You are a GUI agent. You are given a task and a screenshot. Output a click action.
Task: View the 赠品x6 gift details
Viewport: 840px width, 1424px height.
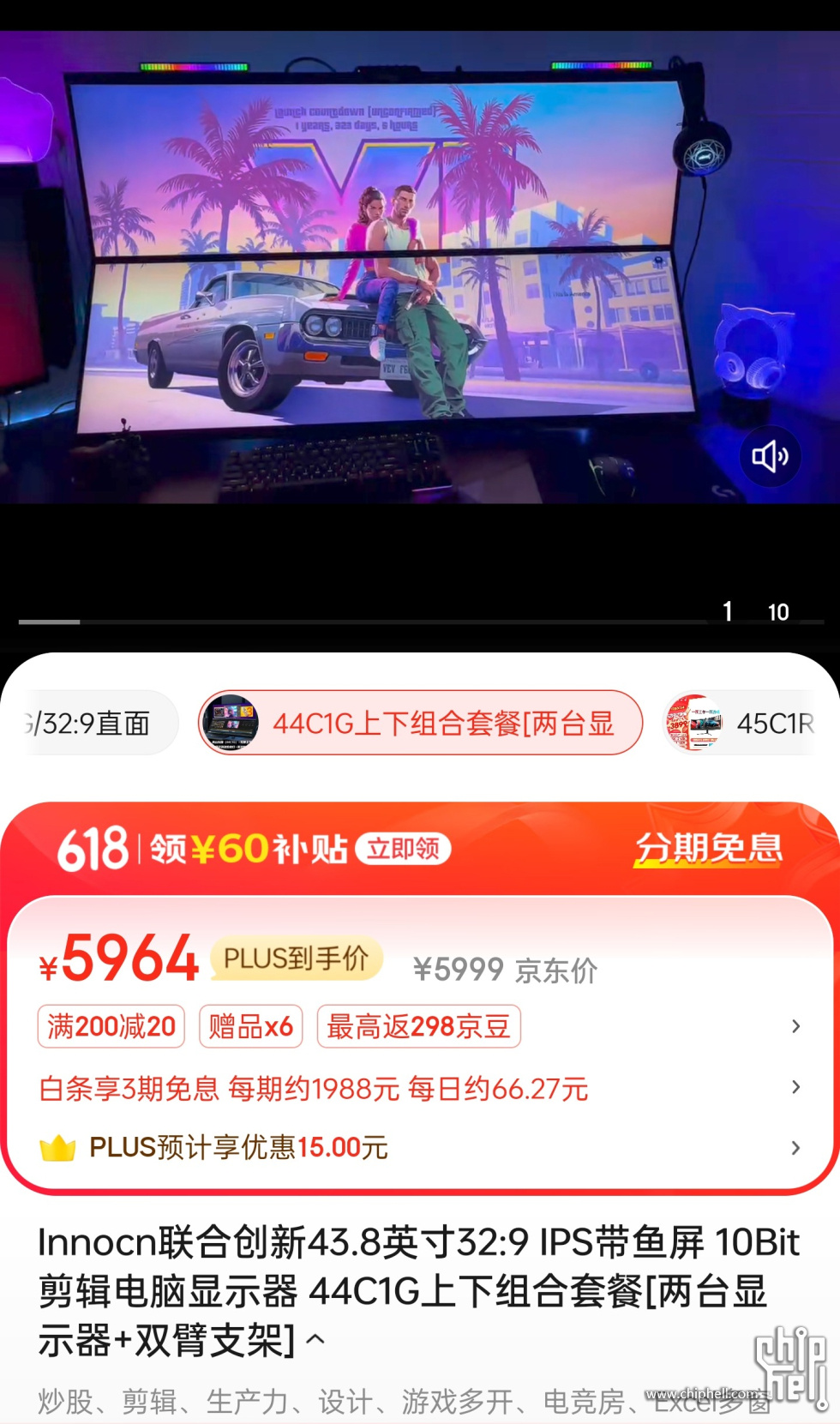[251, 1026]
